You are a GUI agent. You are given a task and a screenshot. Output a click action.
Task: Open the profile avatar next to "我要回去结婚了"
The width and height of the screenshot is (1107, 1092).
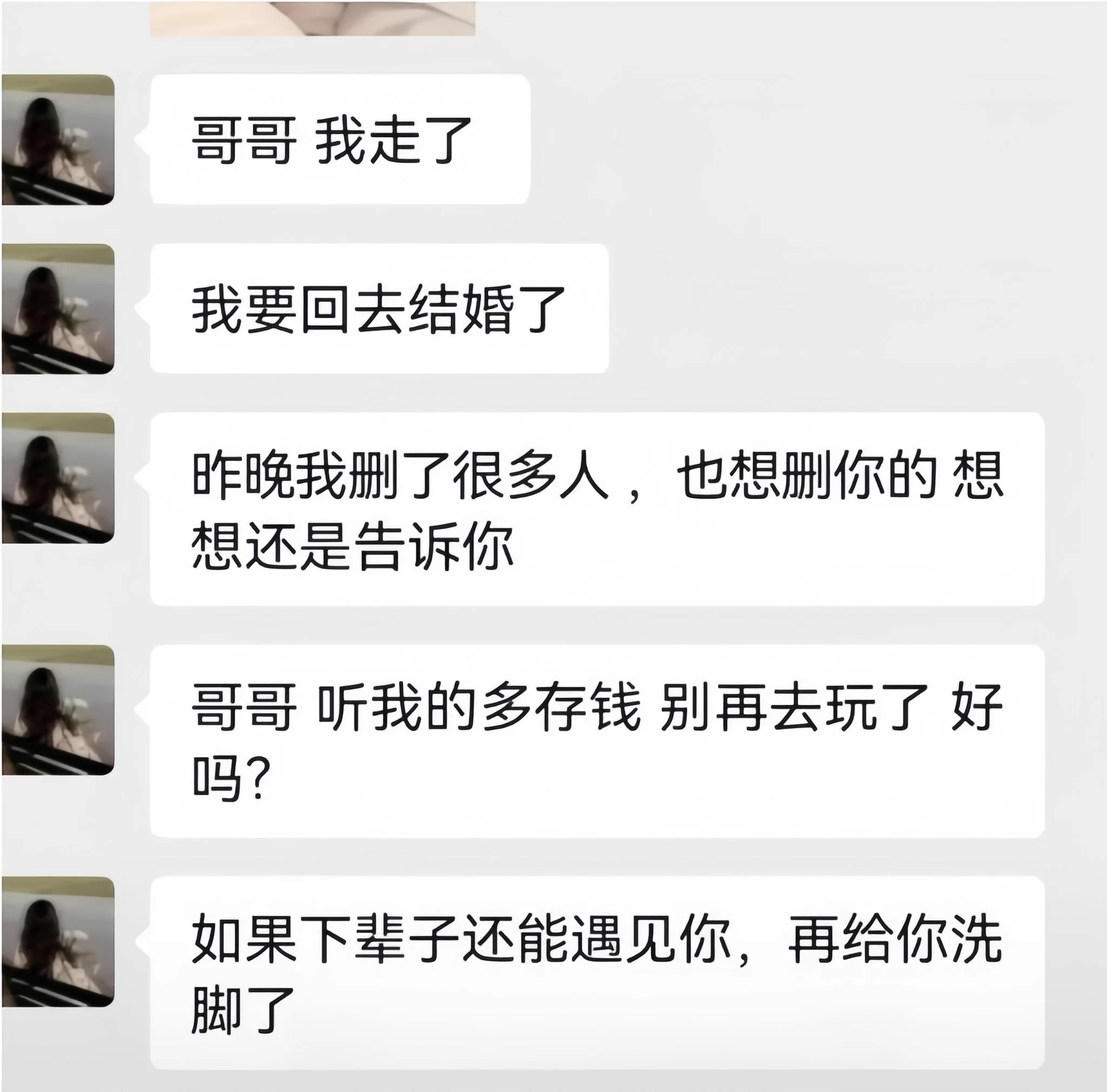click(x=58, y=309)
